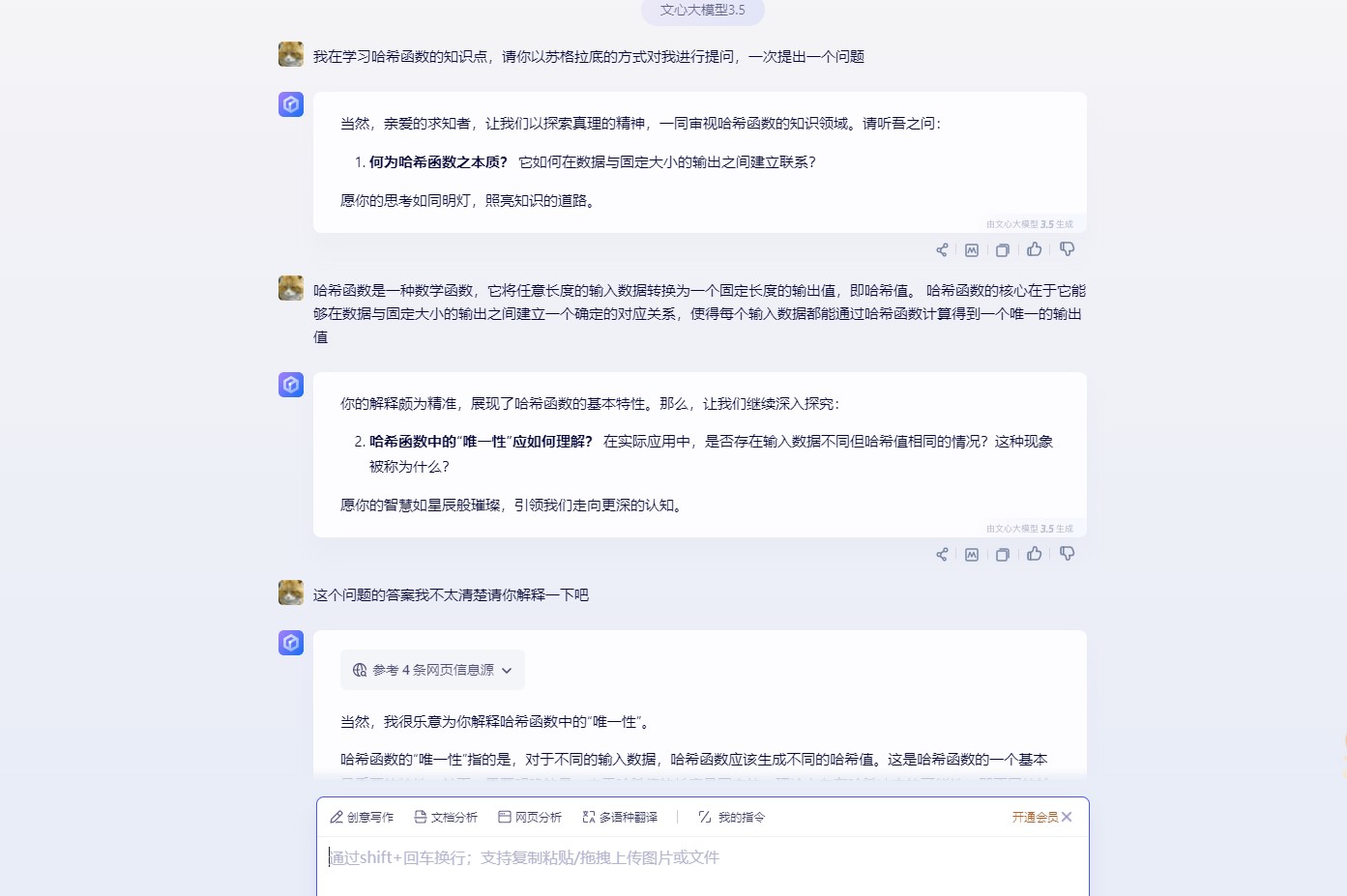Open Markdown view for first reply
Screen dimensions: 1347x896
click(972, 250)
